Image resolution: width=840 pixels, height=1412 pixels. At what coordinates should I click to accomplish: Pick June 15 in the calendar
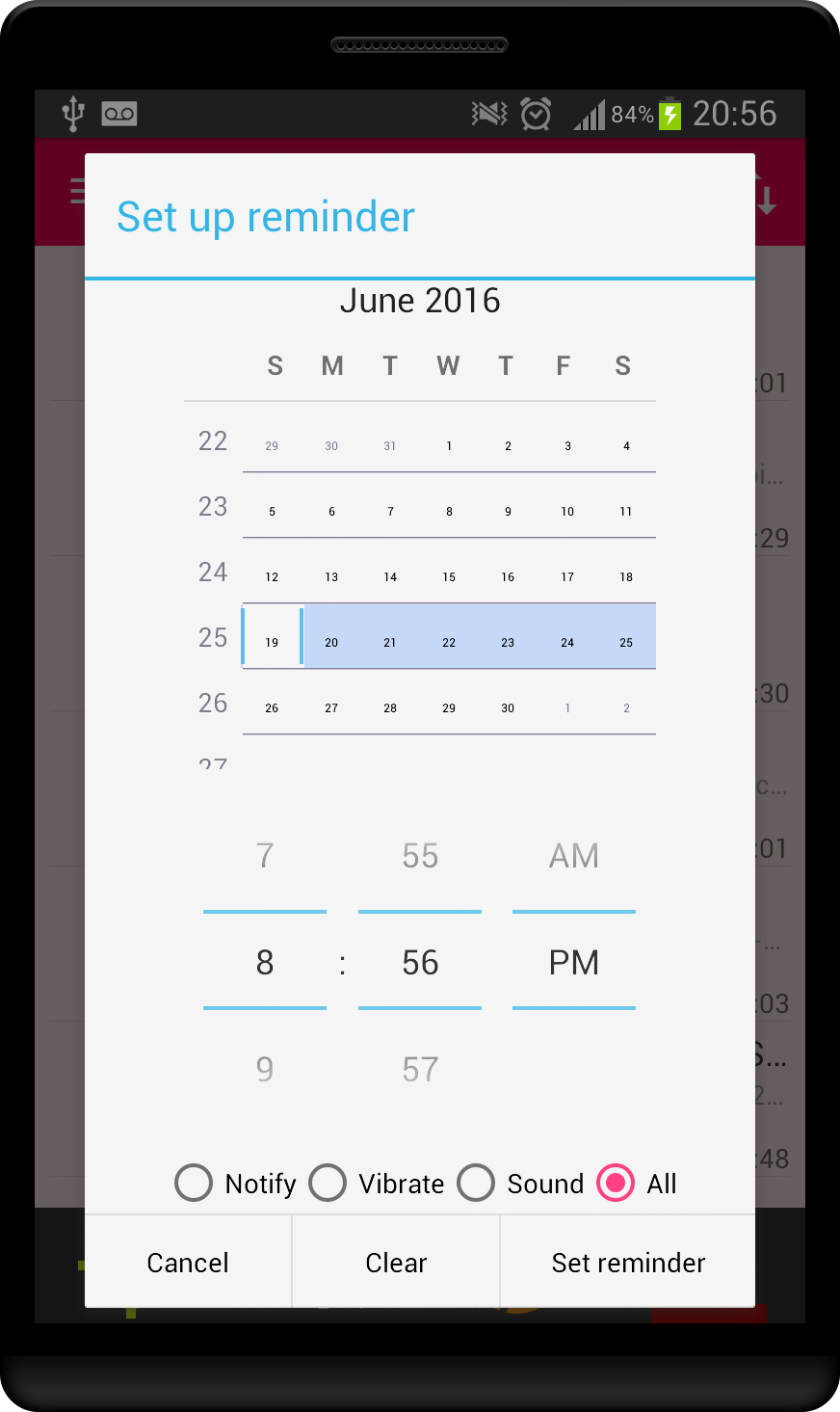point(449,576)
